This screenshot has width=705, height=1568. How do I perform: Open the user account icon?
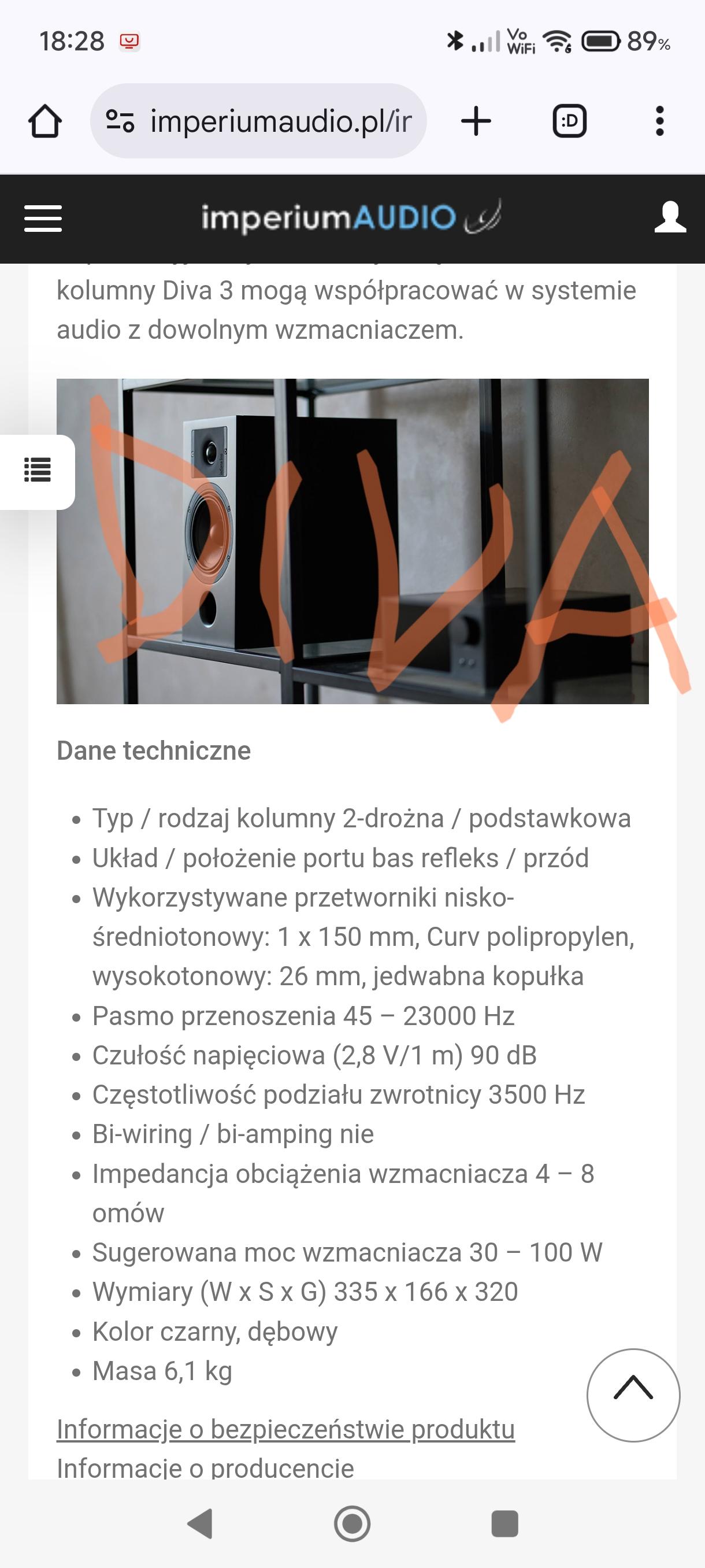coord(669,217)
